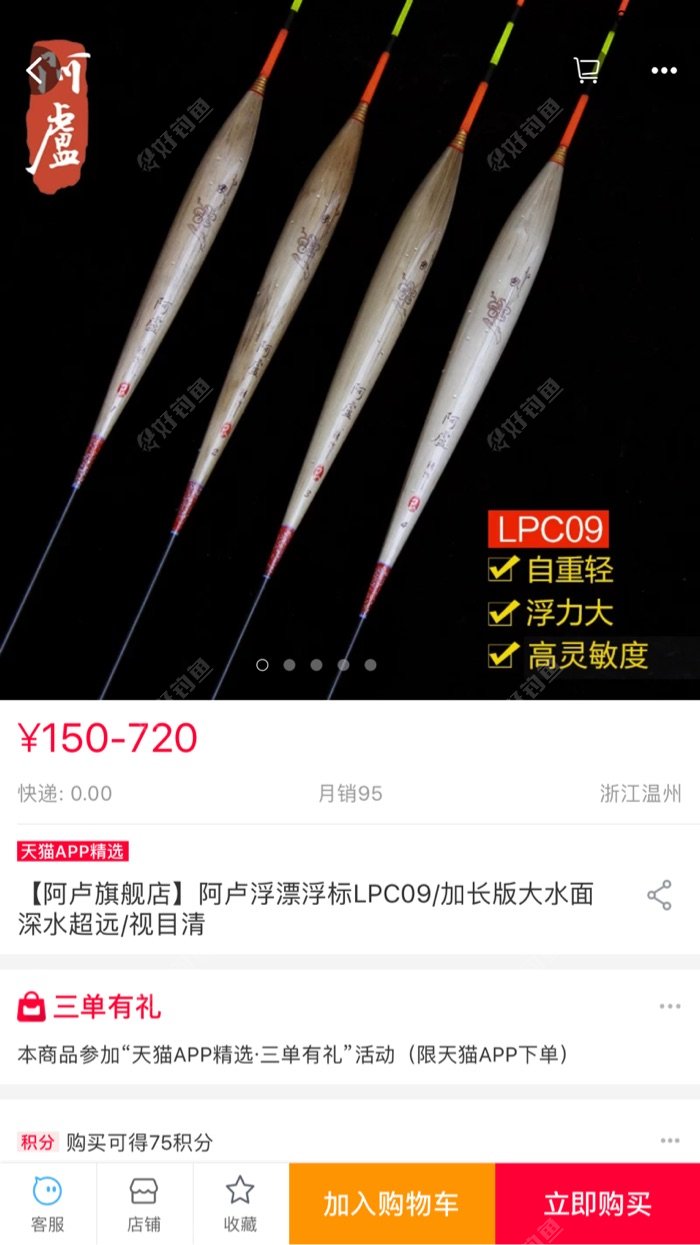
Task: Visit the 店铺 store page
Action: click(x=144, y=1203)
